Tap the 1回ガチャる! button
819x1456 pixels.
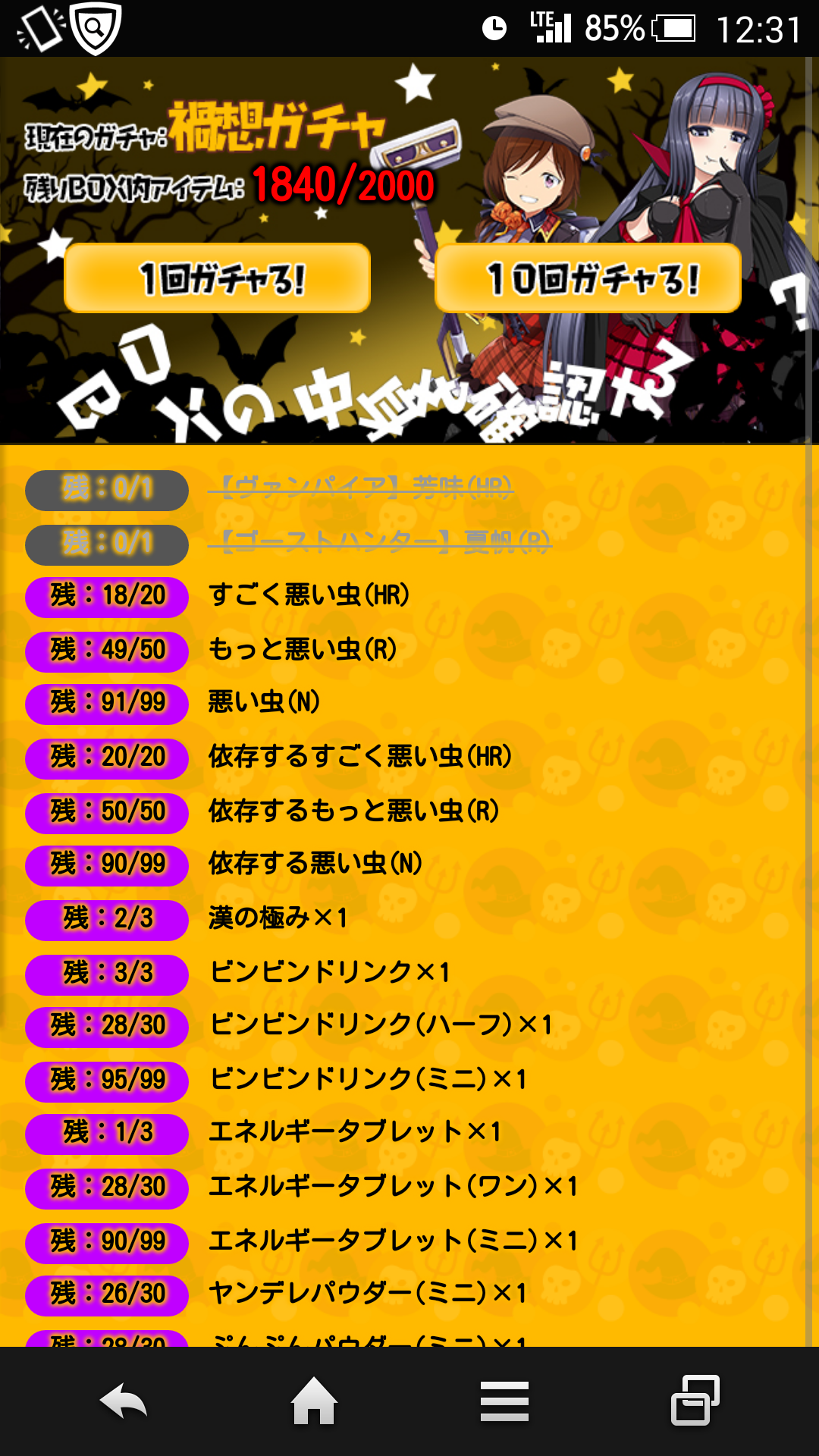pyautogui.click(x=218, y=278)
